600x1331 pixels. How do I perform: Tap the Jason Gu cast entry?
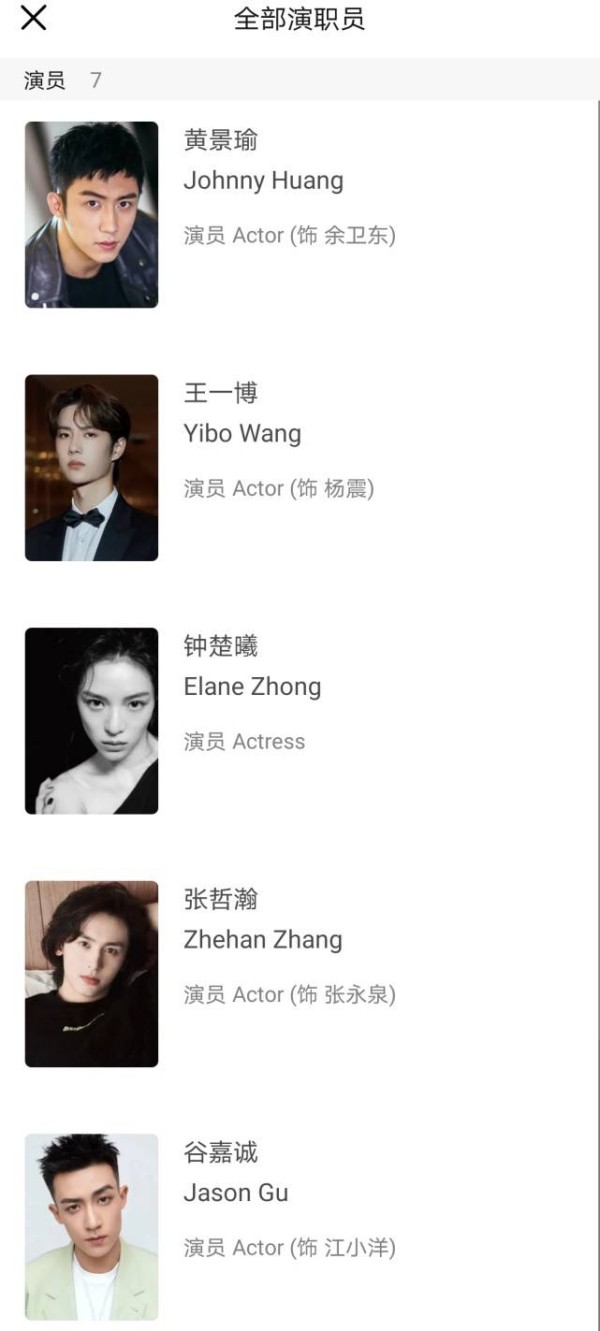coord(236,1193)
